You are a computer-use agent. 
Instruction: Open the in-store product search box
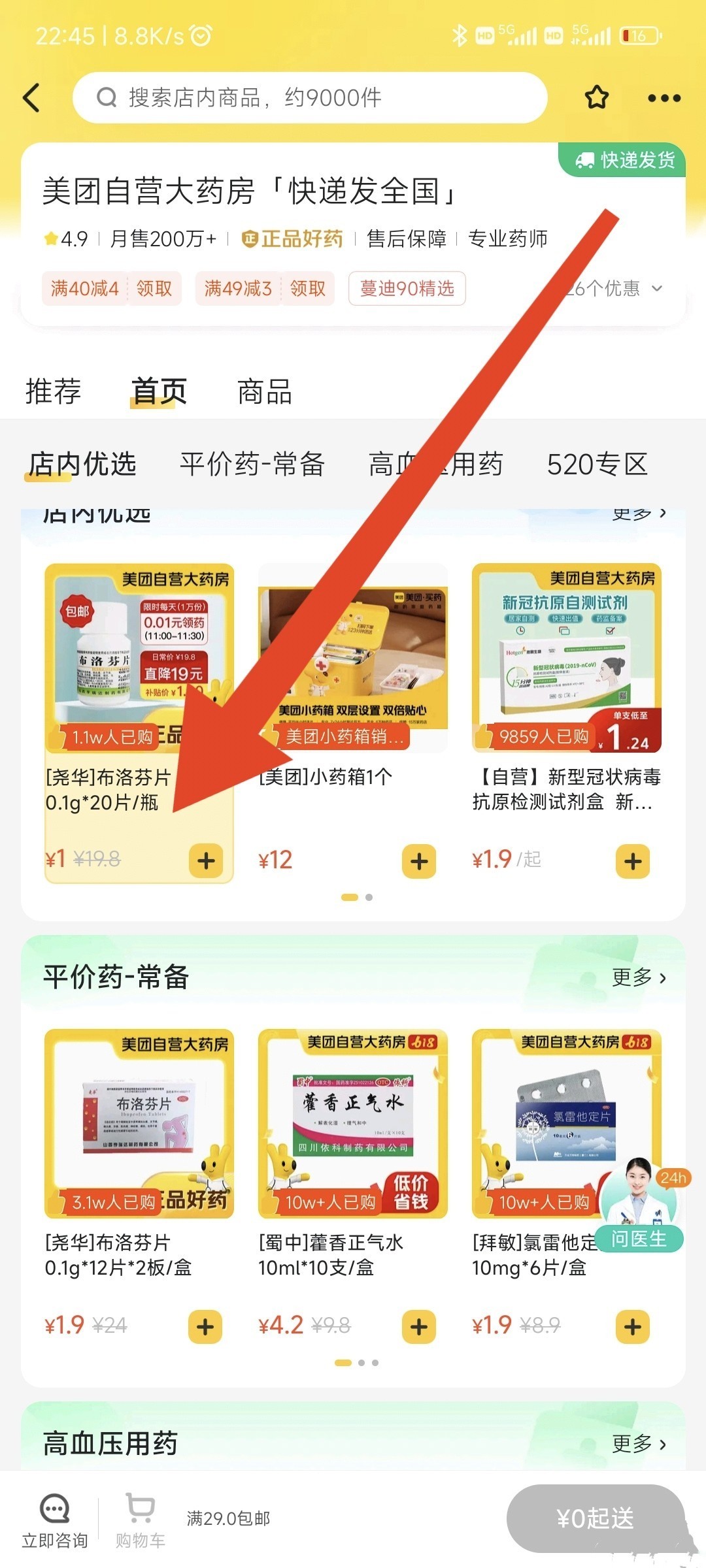pyautogui.click(x=310, y=98)
